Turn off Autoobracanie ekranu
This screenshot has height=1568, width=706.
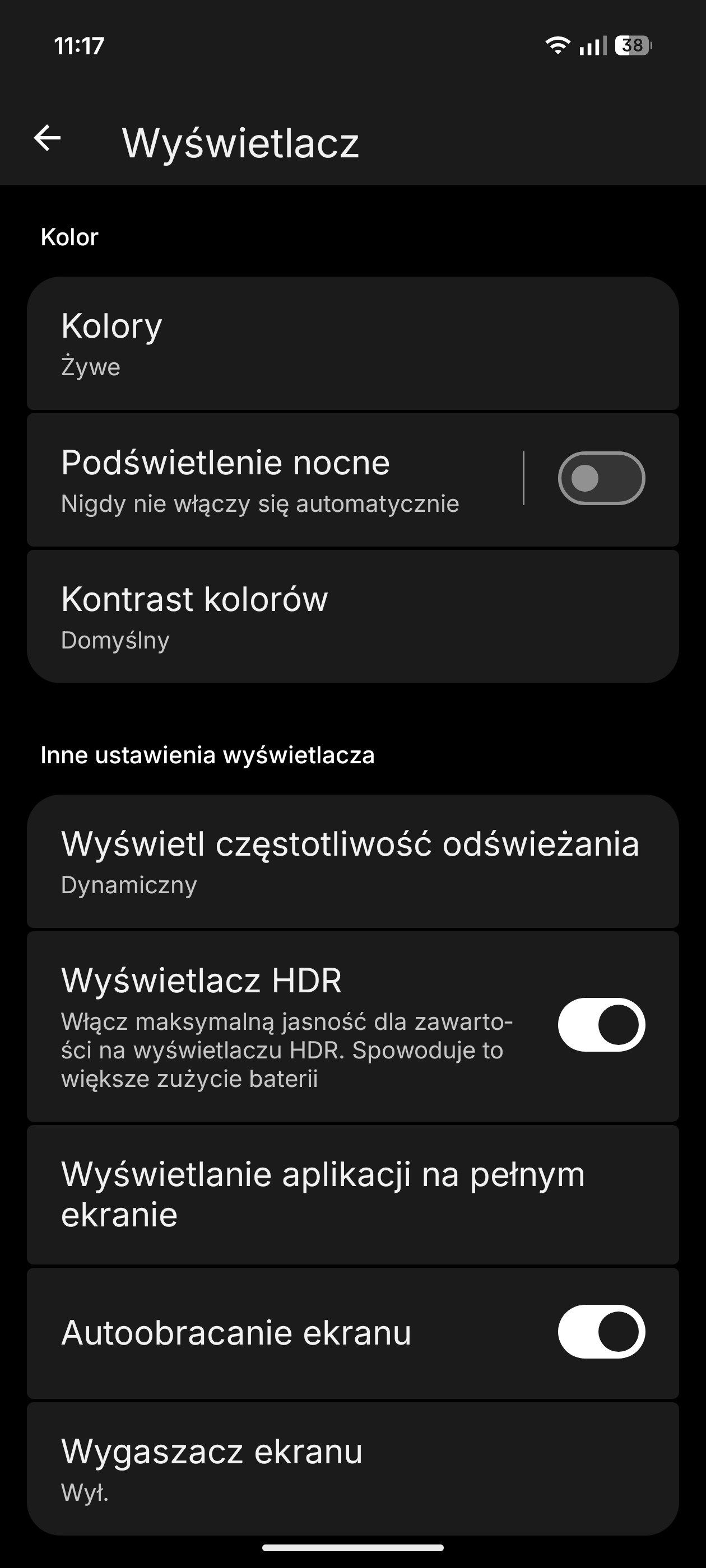pyautogui.click(x=601, y=1332)
